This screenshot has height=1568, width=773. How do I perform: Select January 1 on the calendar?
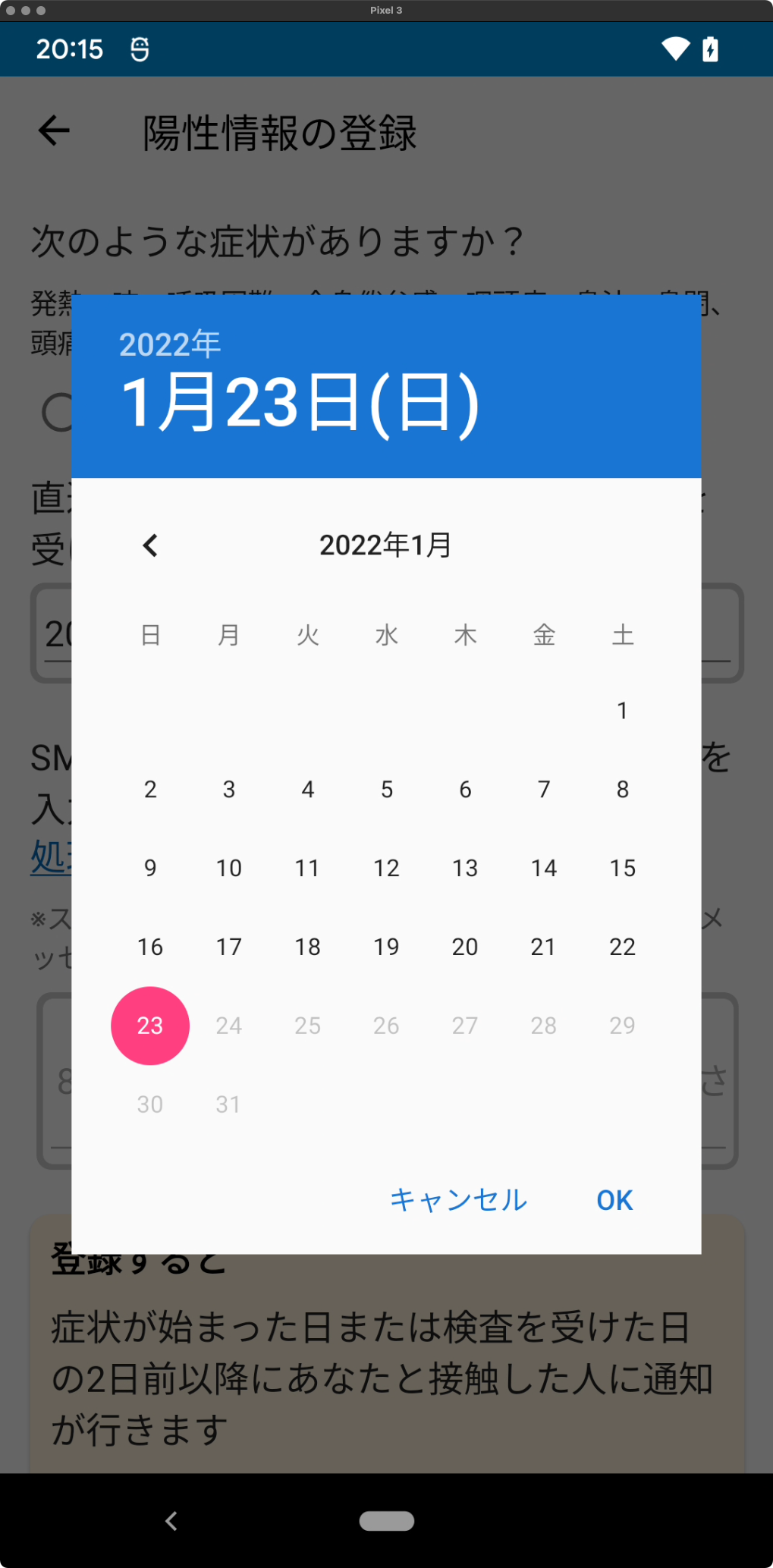pos(622,710)
